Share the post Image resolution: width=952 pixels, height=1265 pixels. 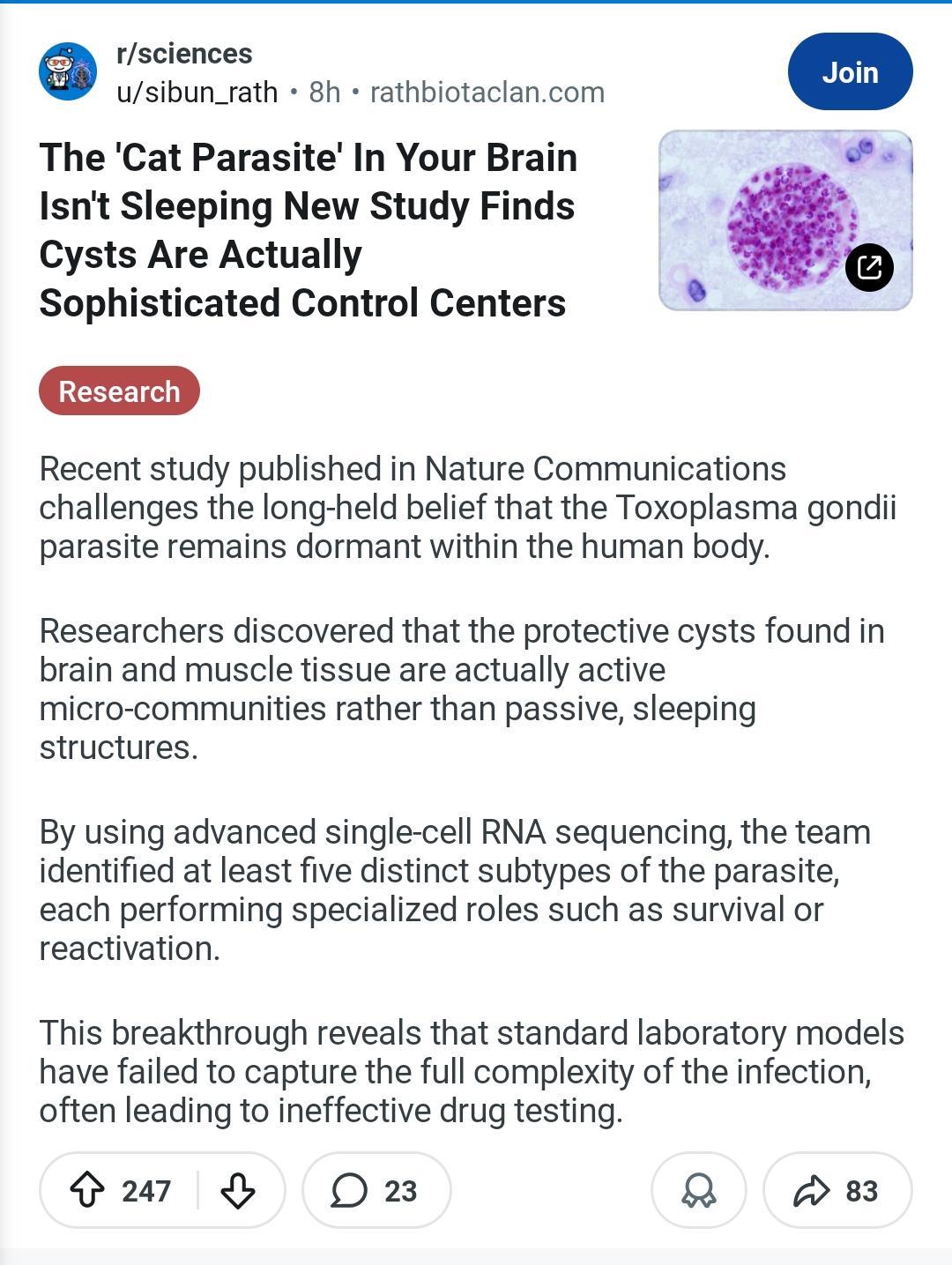pyautogui.click(x=837, y=1190)
